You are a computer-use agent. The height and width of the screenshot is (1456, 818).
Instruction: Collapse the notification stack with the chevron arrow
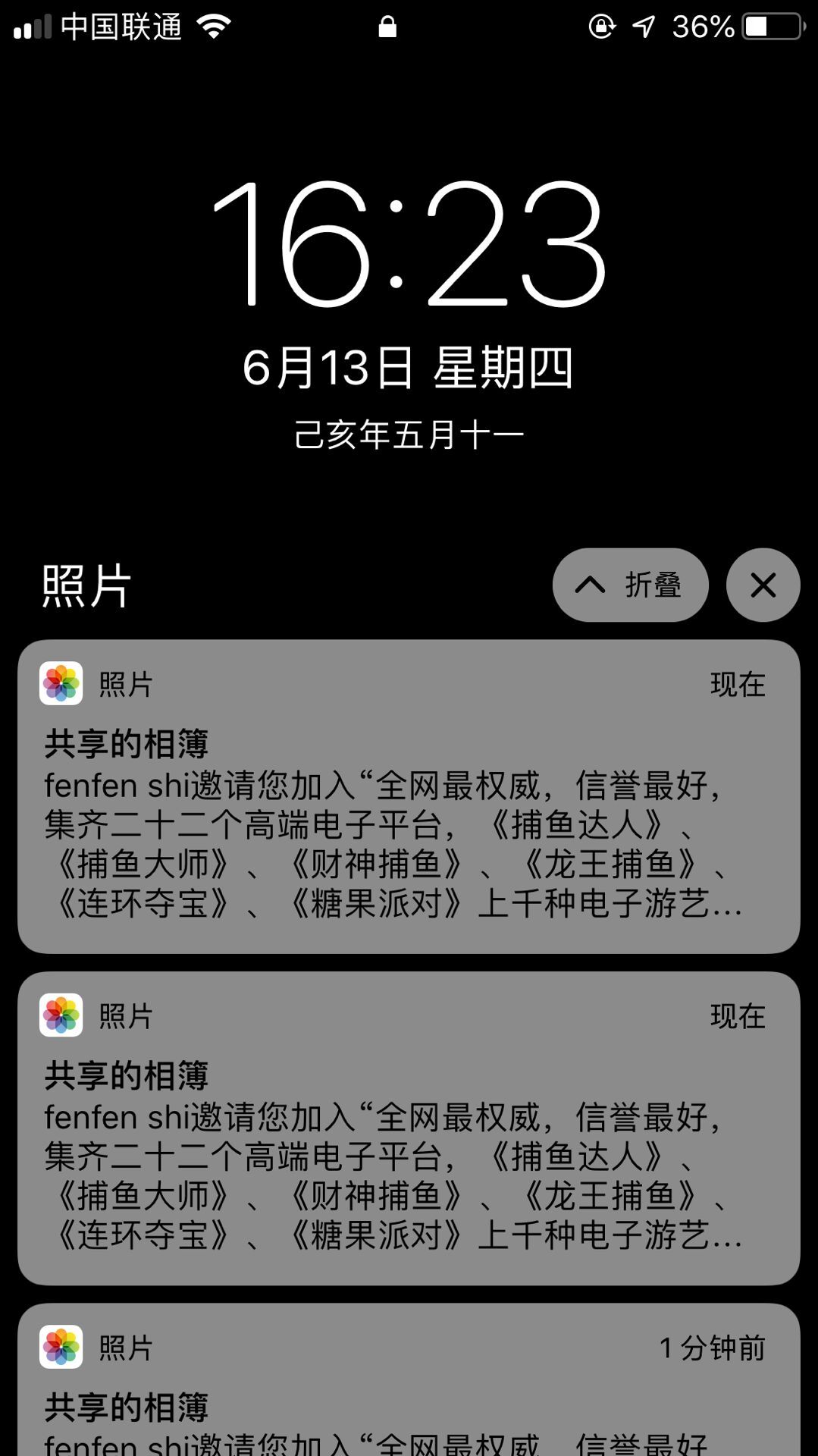pyautogui.click(x=593, y=585)
